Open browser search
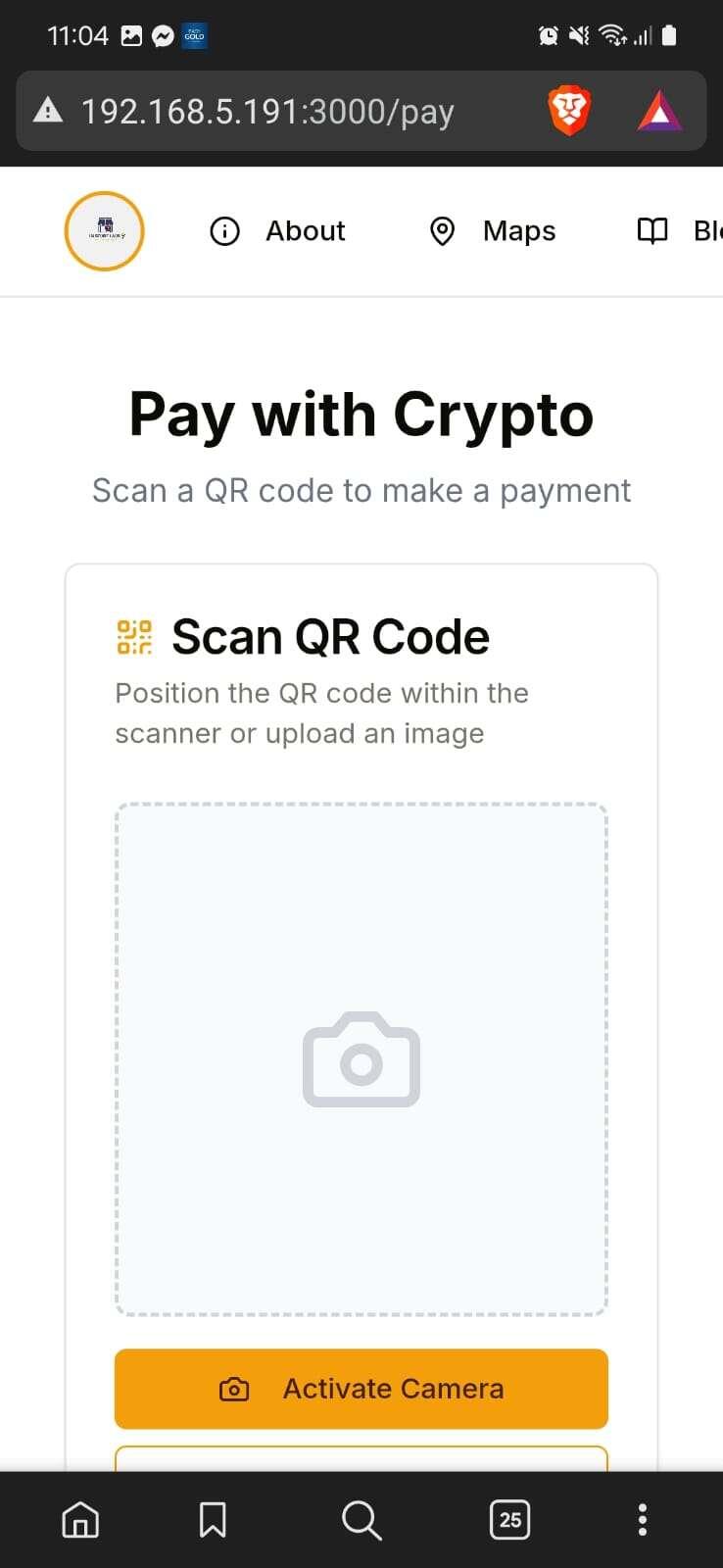The height and width of the screenshot is (1568, 723). 361,1520
